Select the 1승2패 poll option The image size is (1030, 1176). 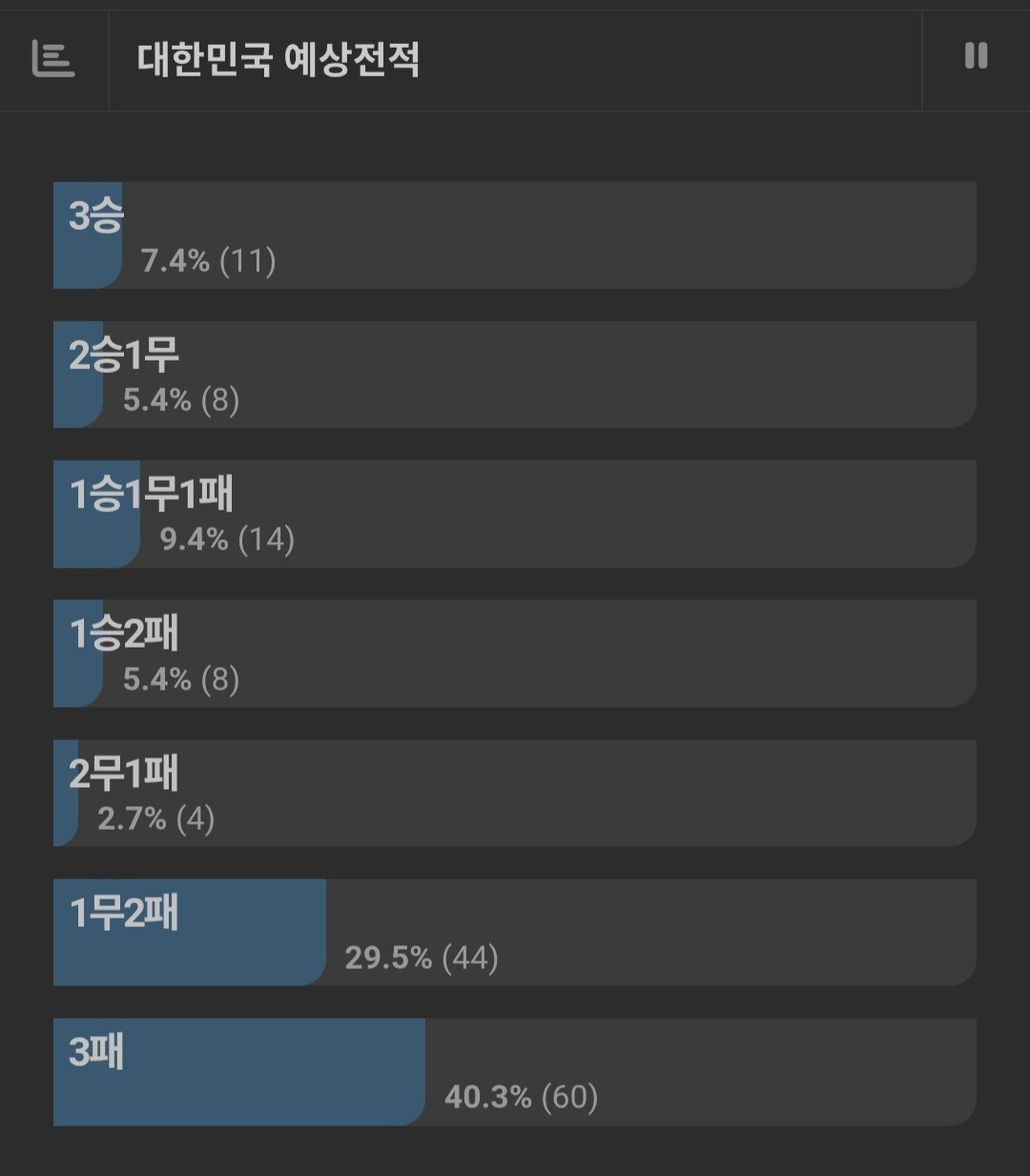point(515,653)
